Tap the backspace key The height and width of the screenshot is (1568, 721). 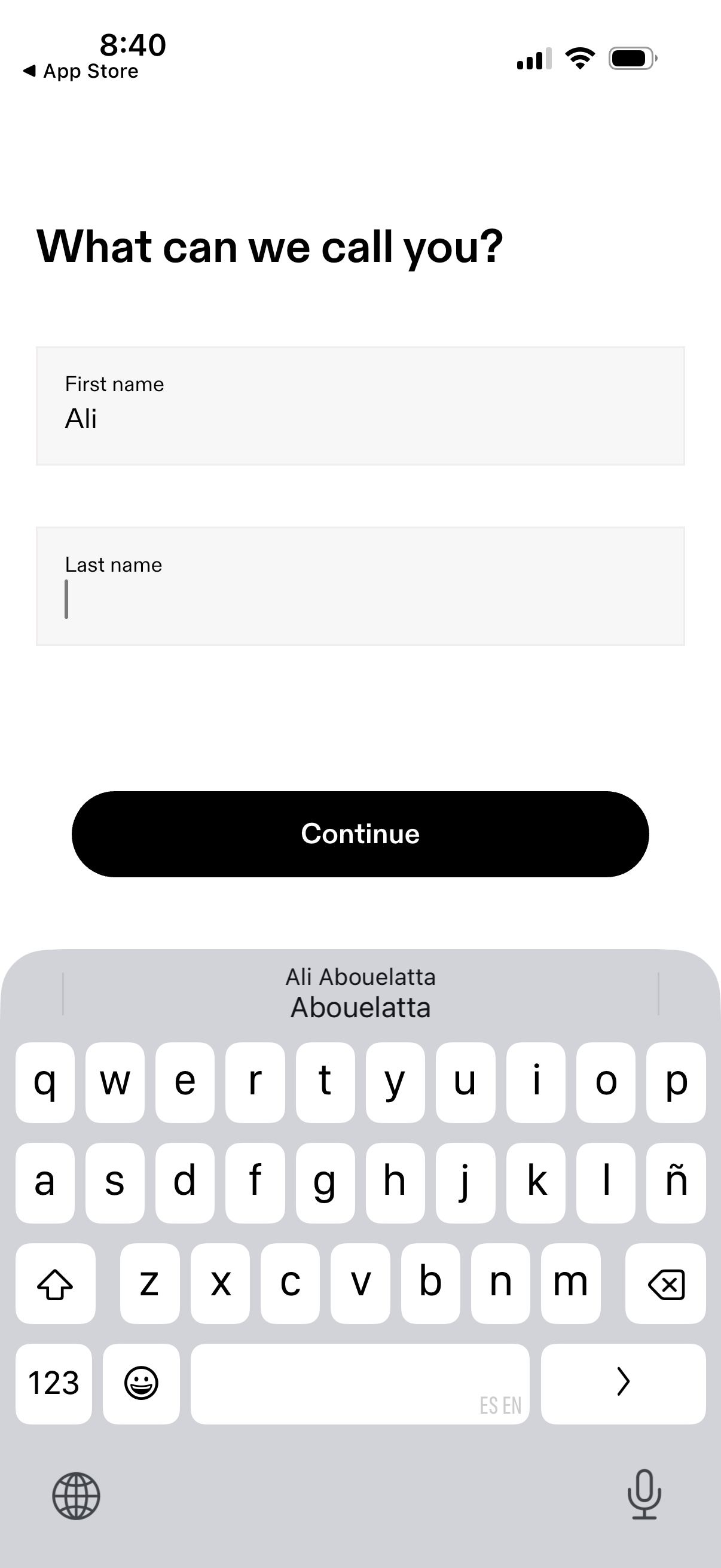pyautogui.click(x=665, y=1283)
